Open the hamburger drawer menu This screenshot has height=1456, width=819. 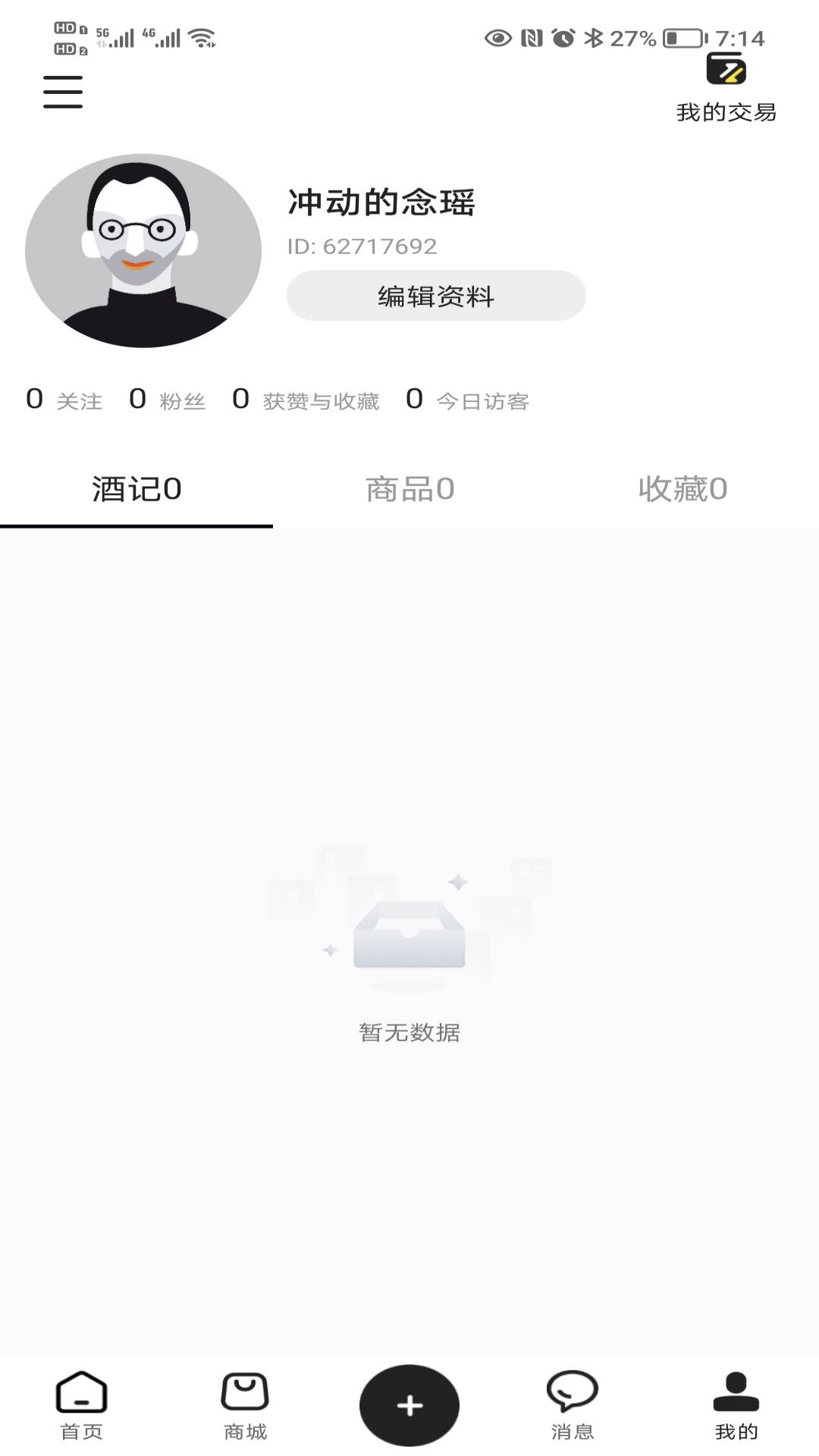(x=63, y=92)
